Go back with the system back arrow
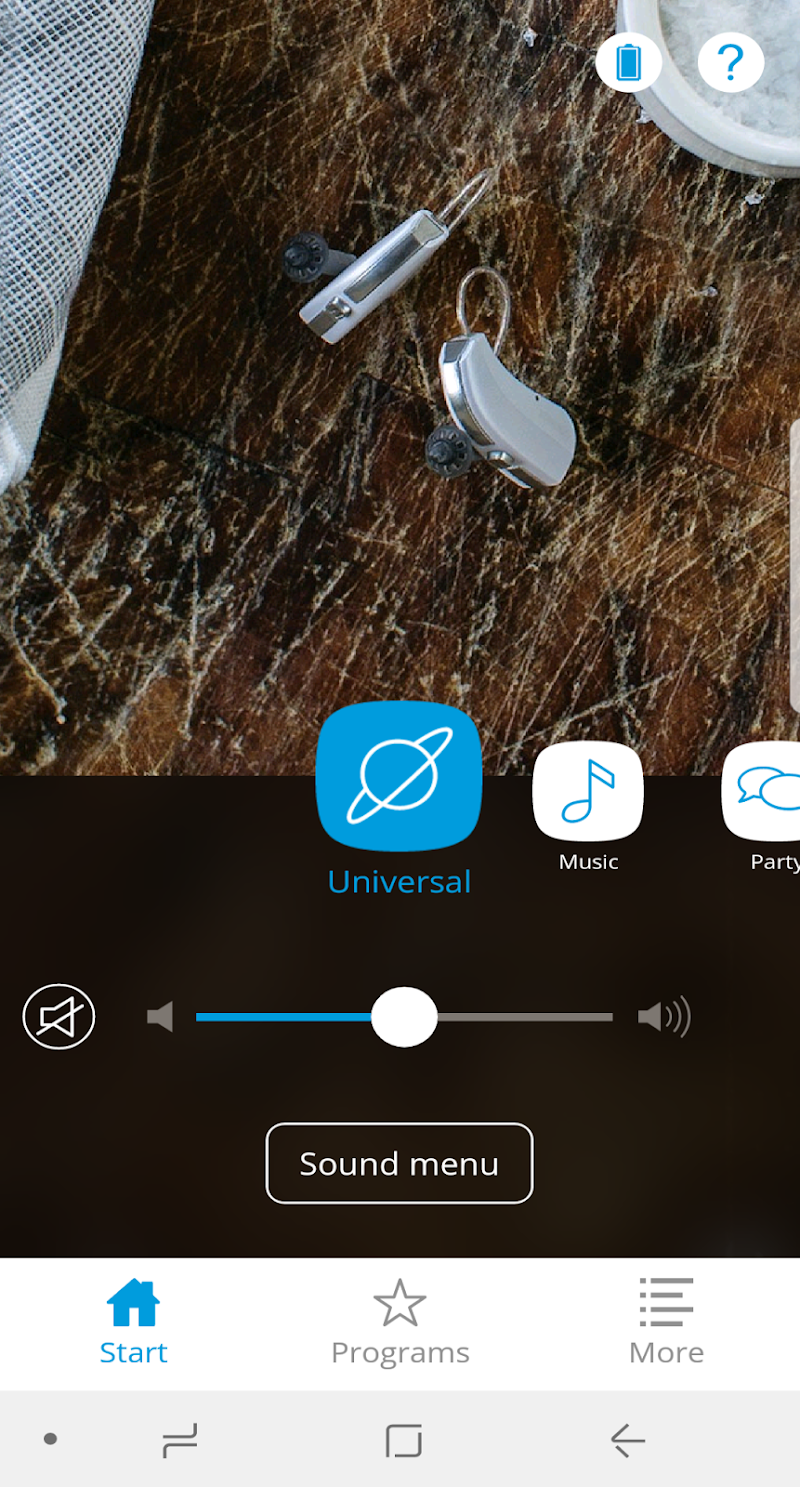The width and height of the screenshot is (800, 1487). [x=627, y=1440]
